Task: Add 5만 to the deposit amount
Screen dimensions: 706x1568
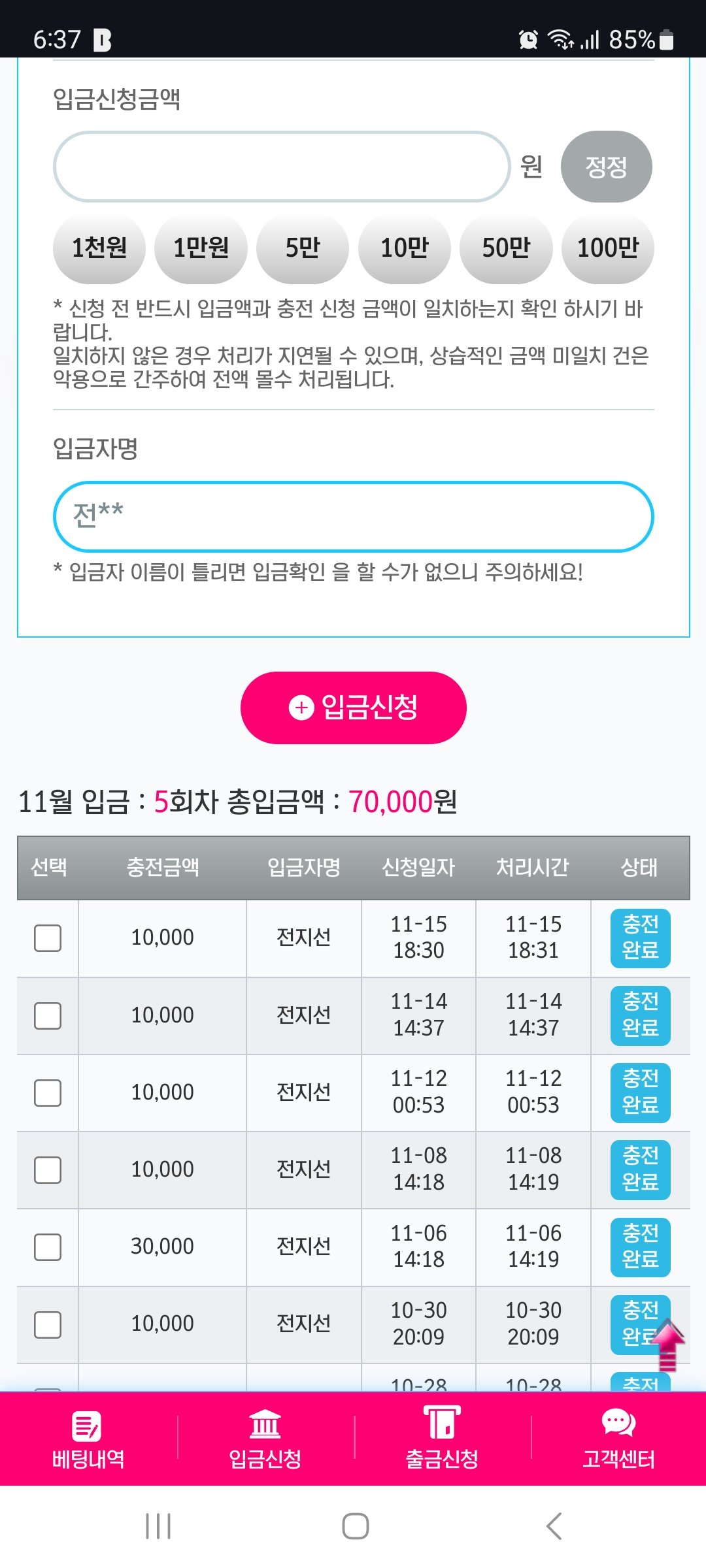Action: click(302, 248)
